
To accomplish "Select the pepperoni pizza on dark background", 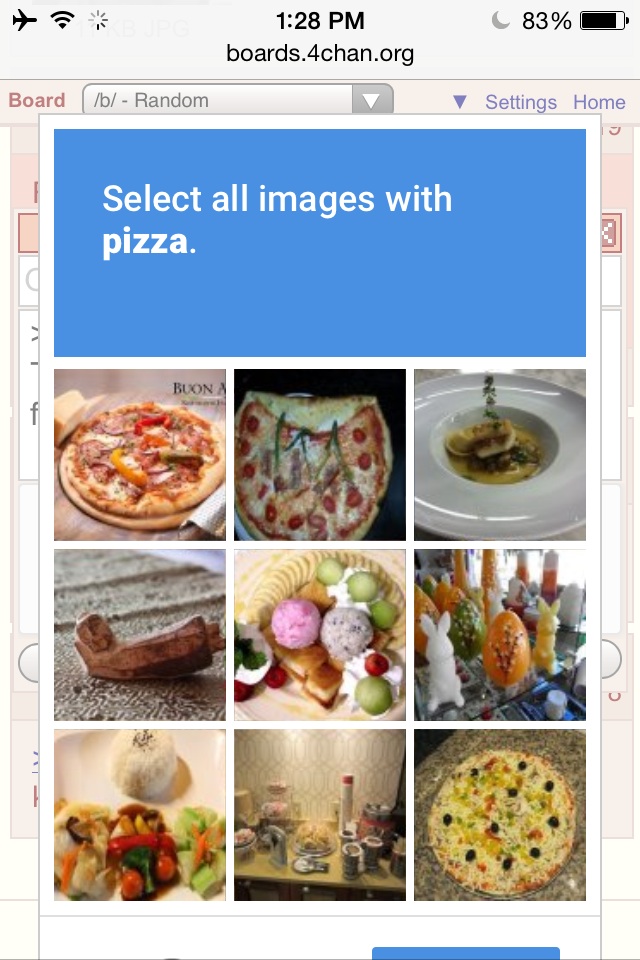I will [320, 454].
